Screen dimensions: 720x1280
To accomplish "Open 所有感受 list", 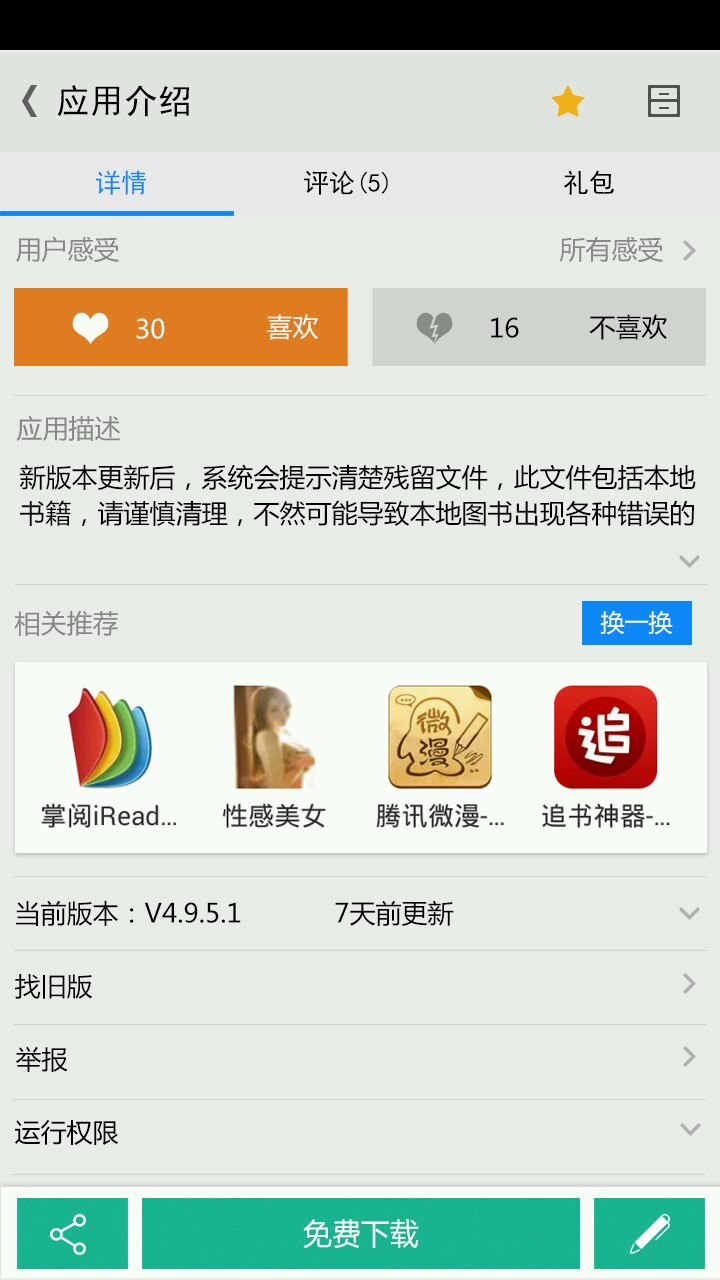I will click(628, 250).
